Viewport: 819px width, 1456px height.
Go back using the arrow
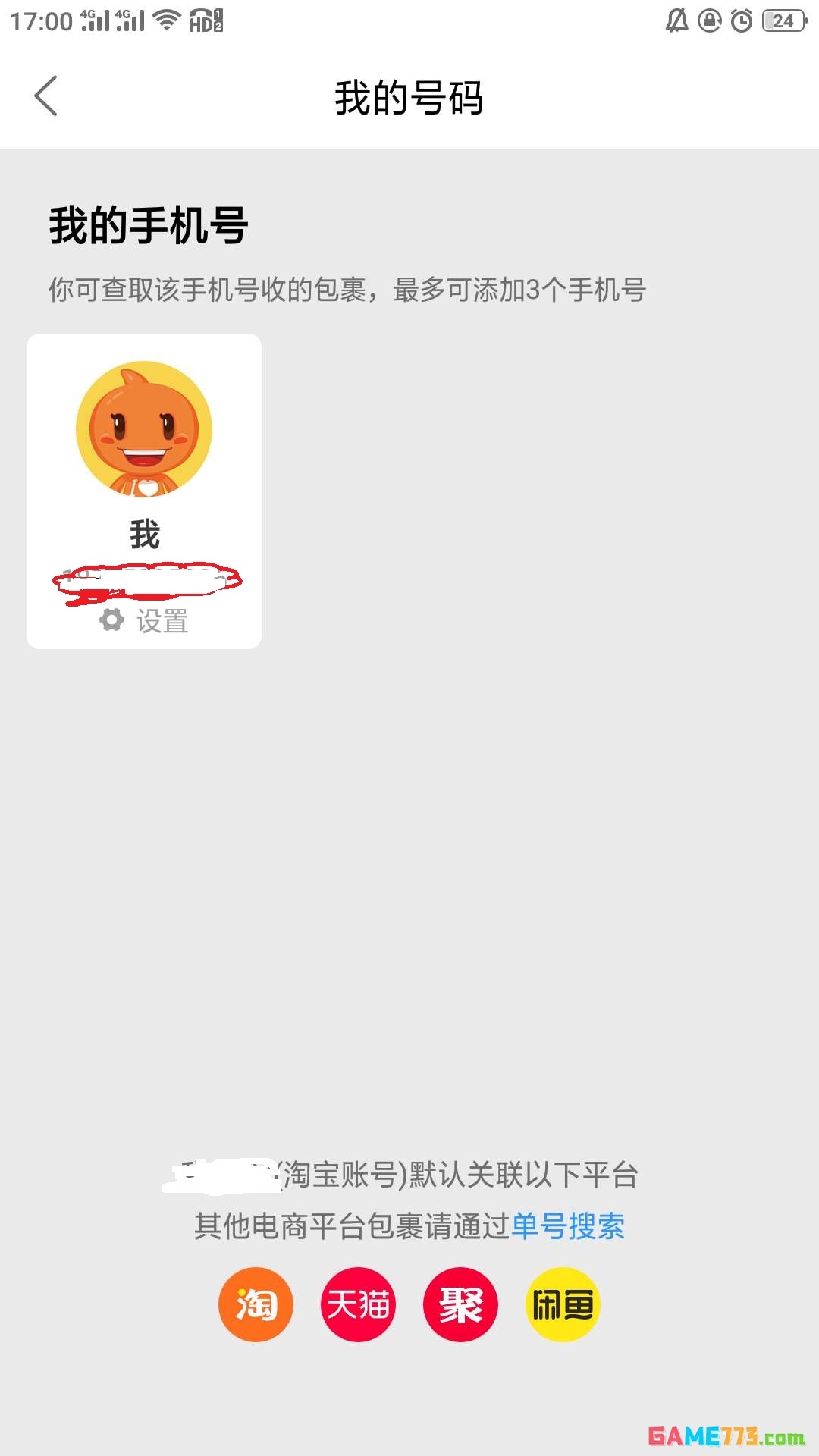tap(46, 96)
